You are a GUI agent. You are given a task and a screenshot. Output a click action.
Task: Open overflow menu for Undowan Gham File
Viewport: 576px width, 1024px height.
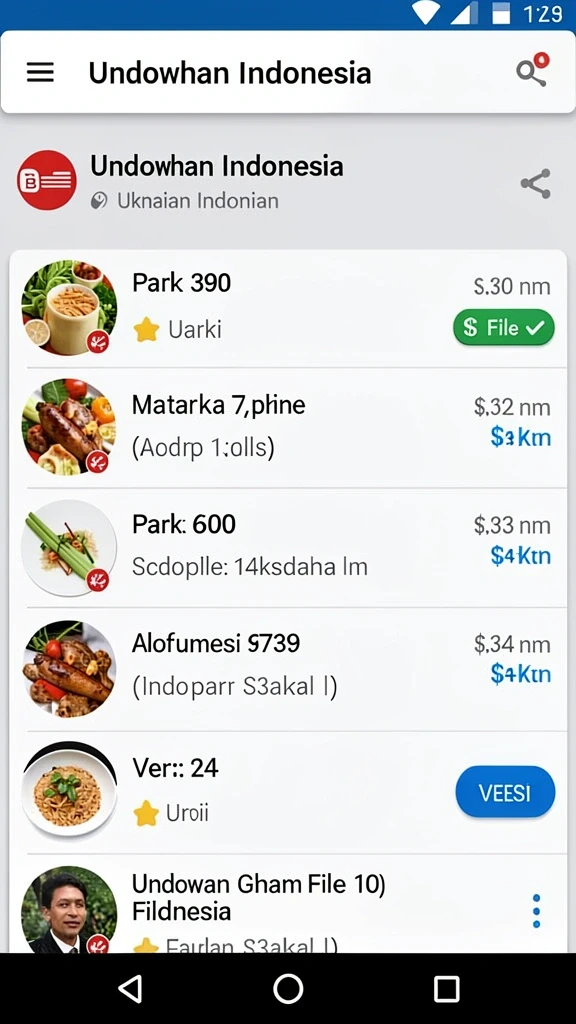tap(536, 910)
